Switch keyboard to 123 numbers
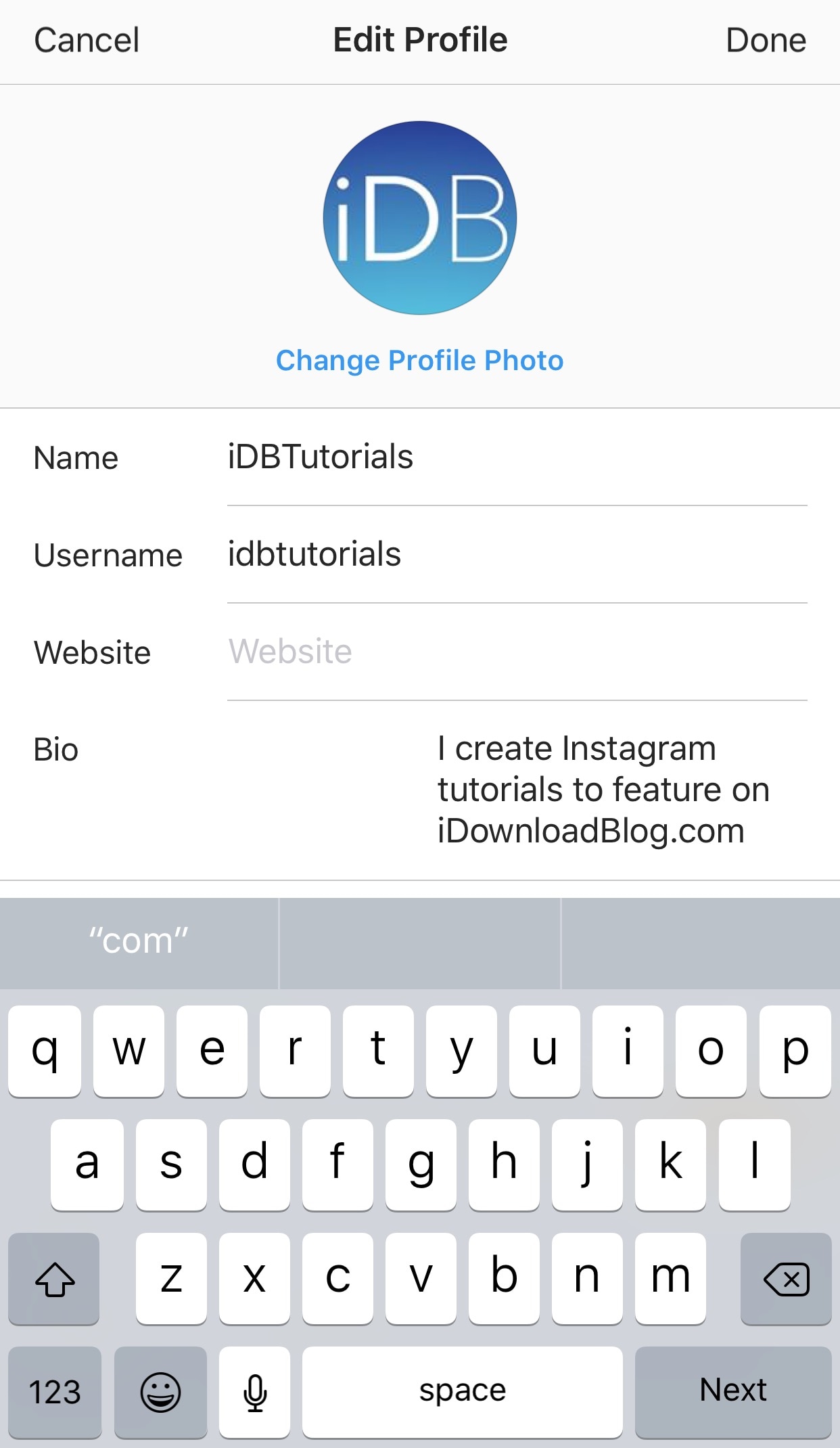Screen dimensions: 840x1448 pos(55,1392)
